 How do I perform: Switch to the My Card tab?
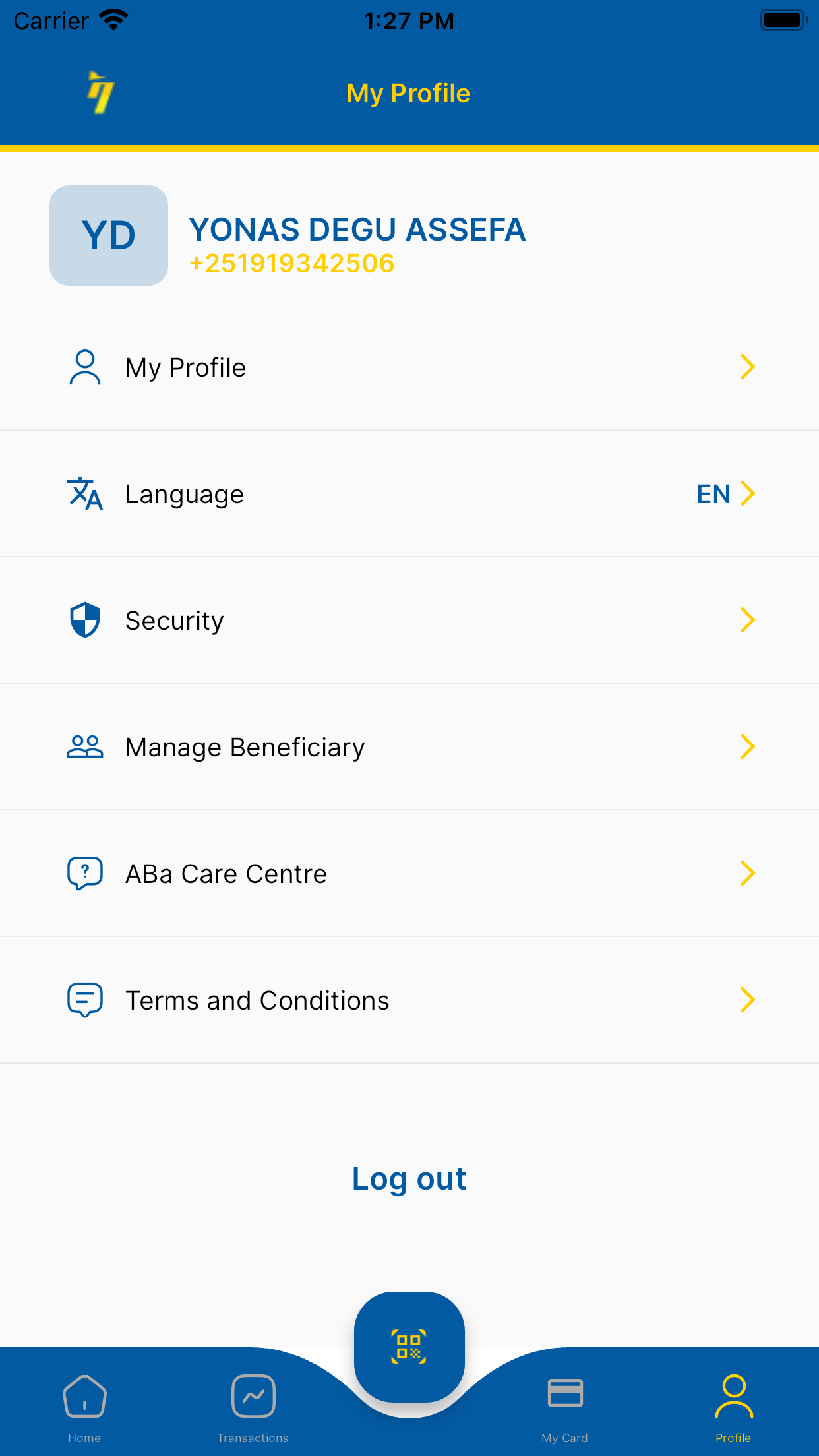coord(565,1408)
